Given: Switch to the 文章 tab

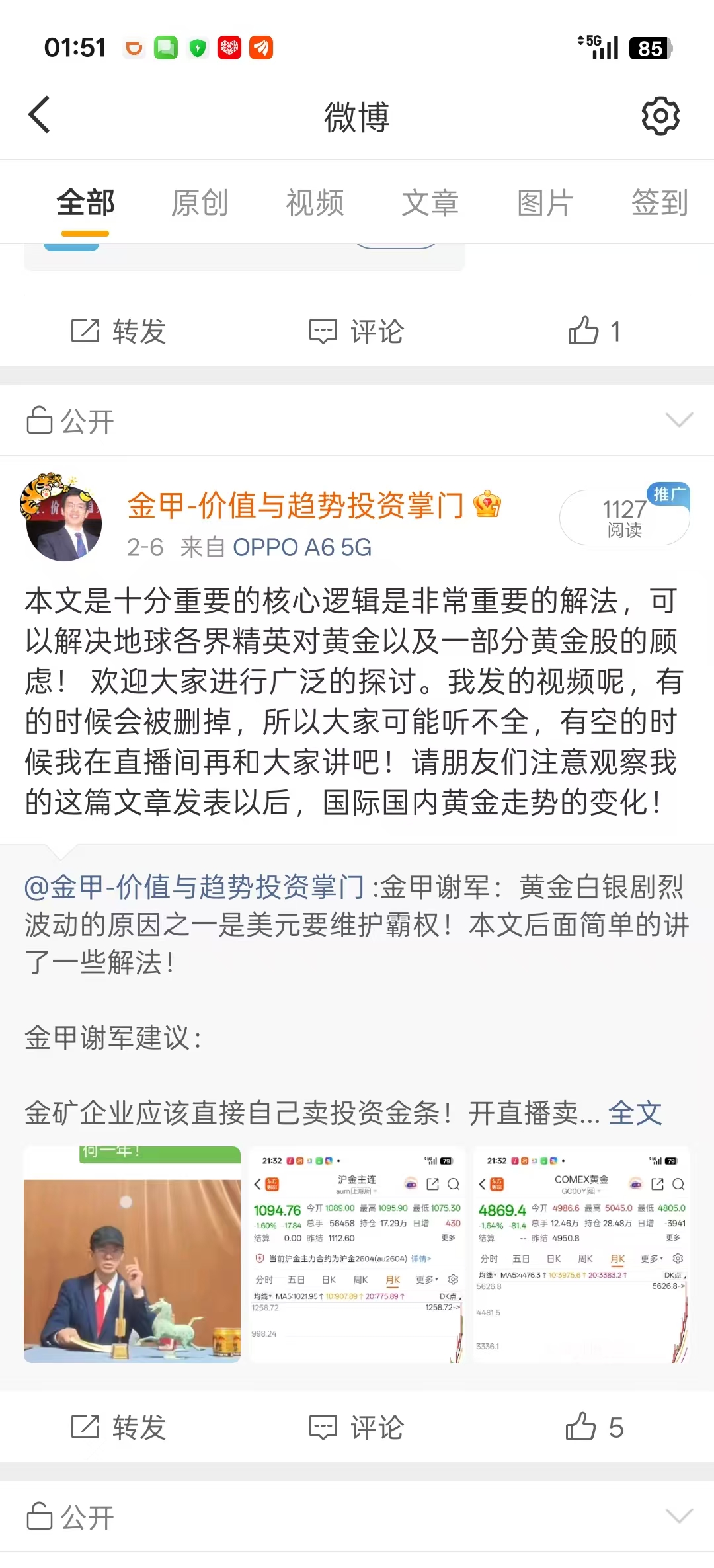Looking at the screenshot, I should tap(430, 202).
